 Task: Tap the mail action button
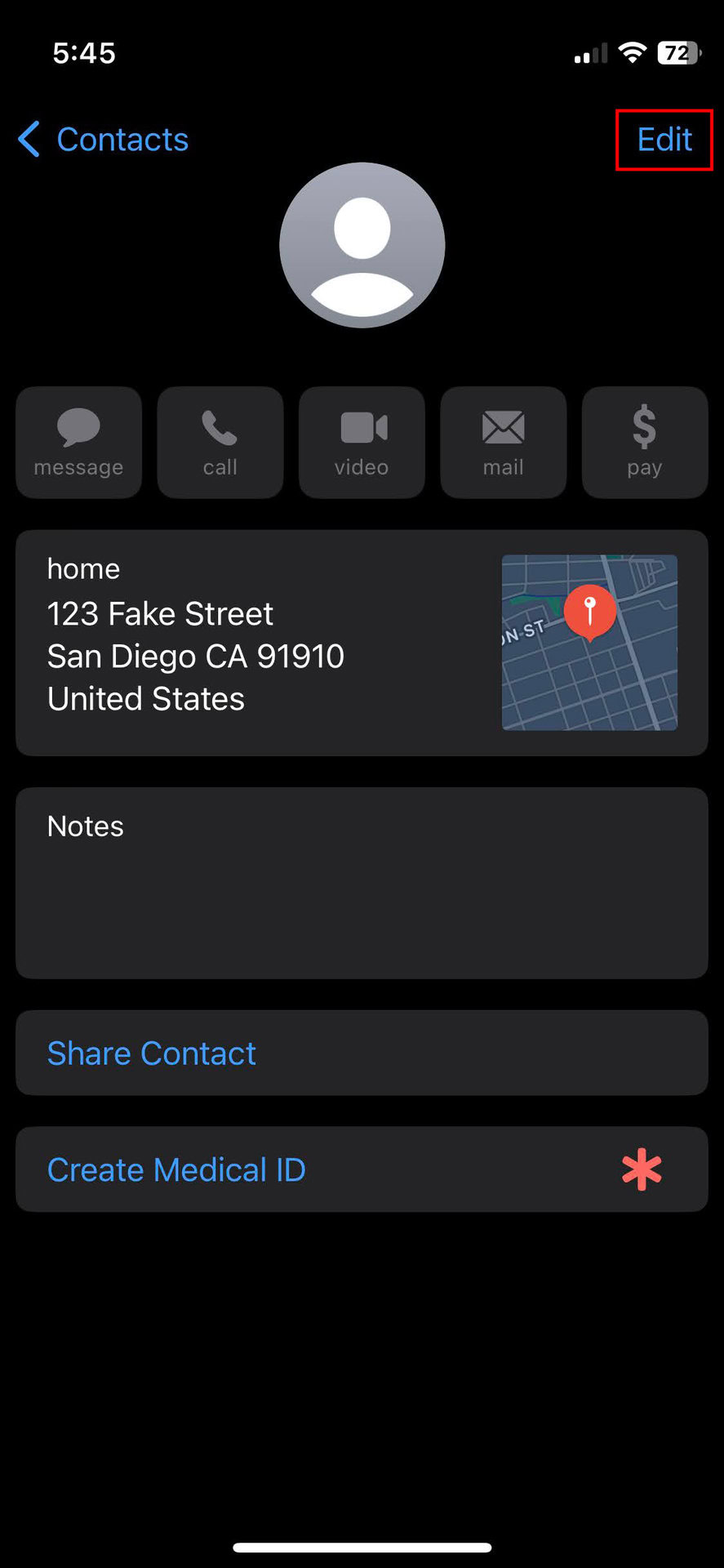[x=503, y=443]
